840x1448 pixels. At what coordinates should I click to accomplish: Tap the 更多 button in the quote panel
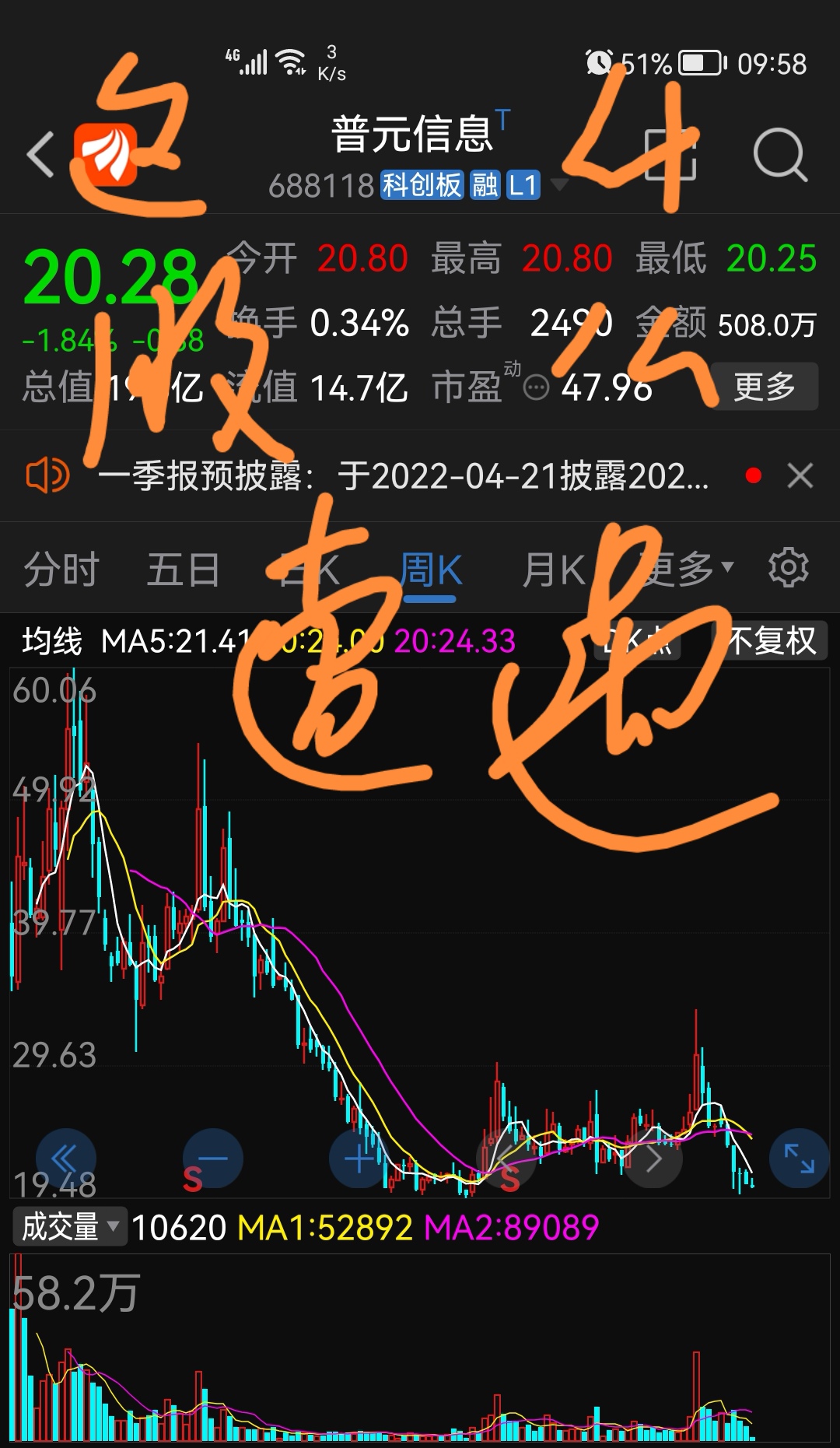764,387
